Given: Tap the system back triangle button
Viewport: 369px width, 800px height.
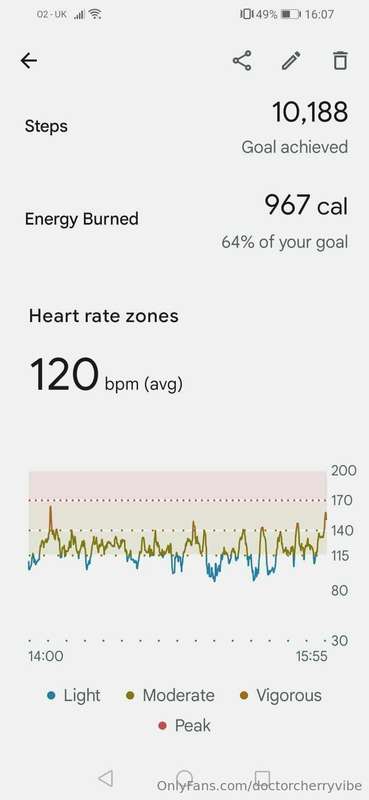Looking at the screenshot, I should (x=105, y=778).
